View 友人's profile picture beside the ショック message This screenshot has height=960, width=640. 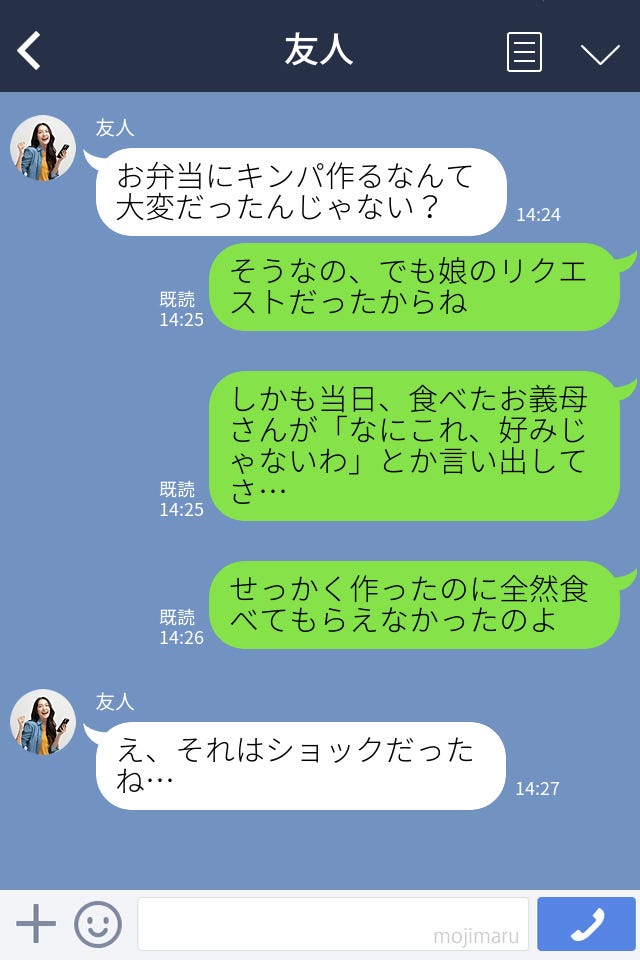coord(43,722)
